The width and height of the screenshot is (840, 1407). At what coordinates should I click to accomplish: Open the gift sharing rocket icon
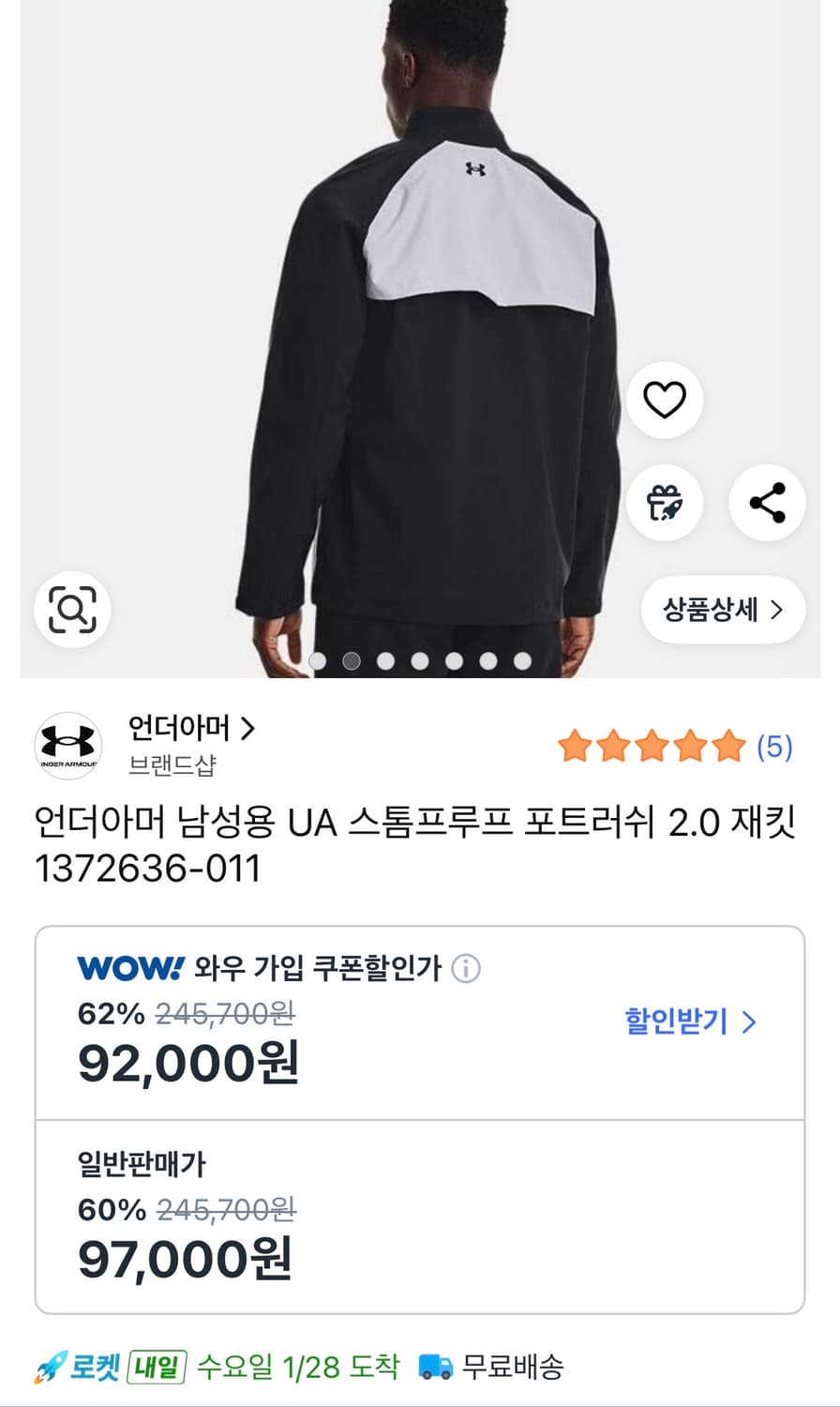[x=666, y=503]
